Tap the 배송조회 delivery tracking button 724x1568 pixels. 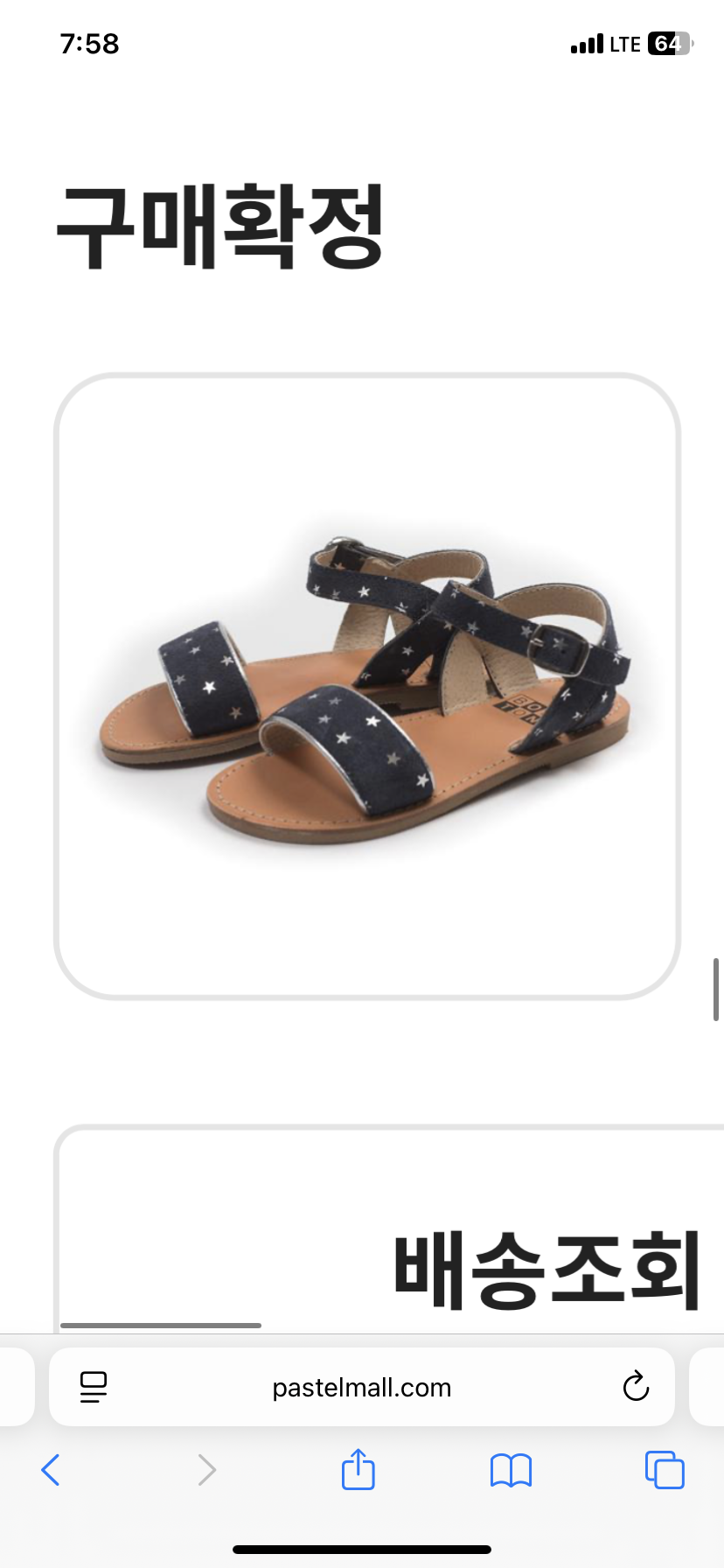point(546,1269)
